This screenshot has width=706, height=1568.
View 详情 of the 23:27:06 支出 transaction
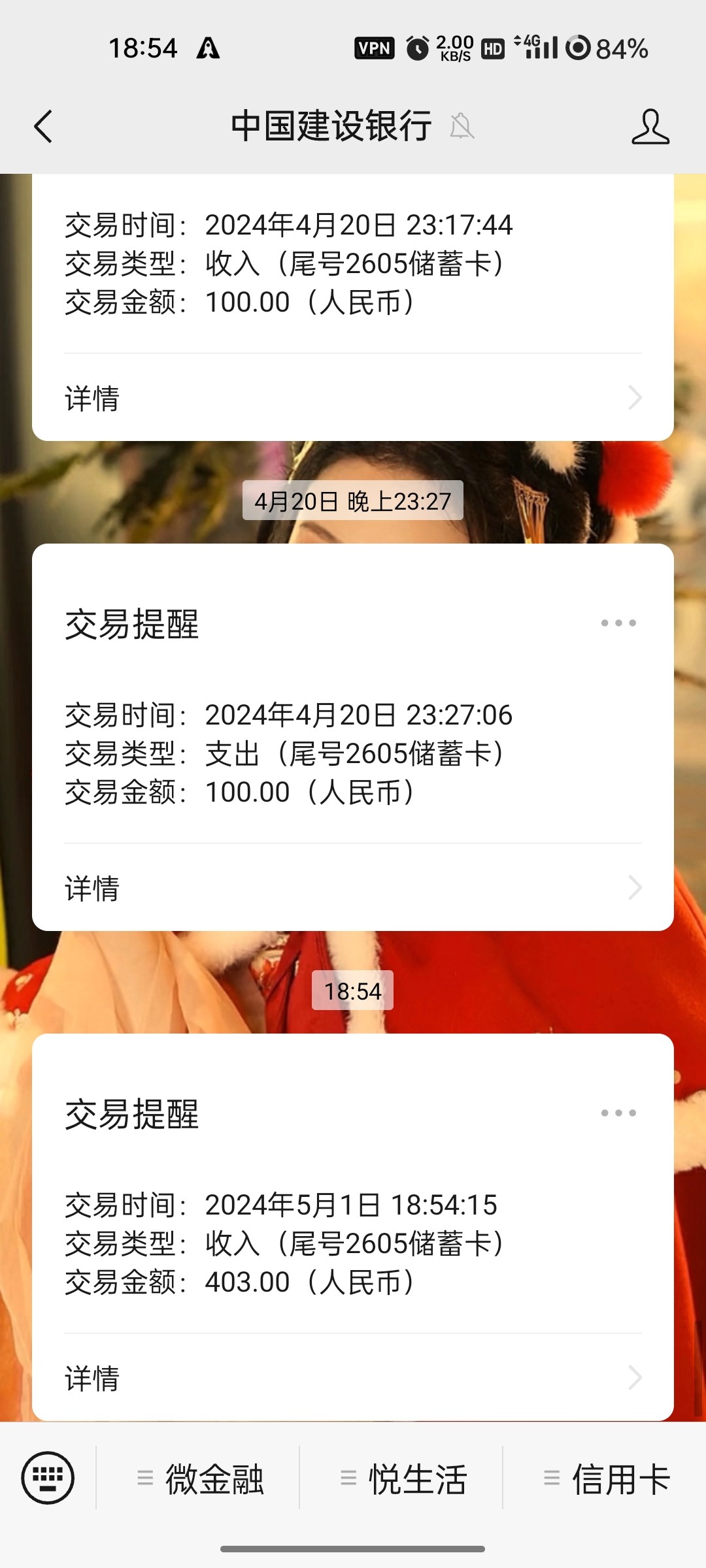tap(353, 888)
